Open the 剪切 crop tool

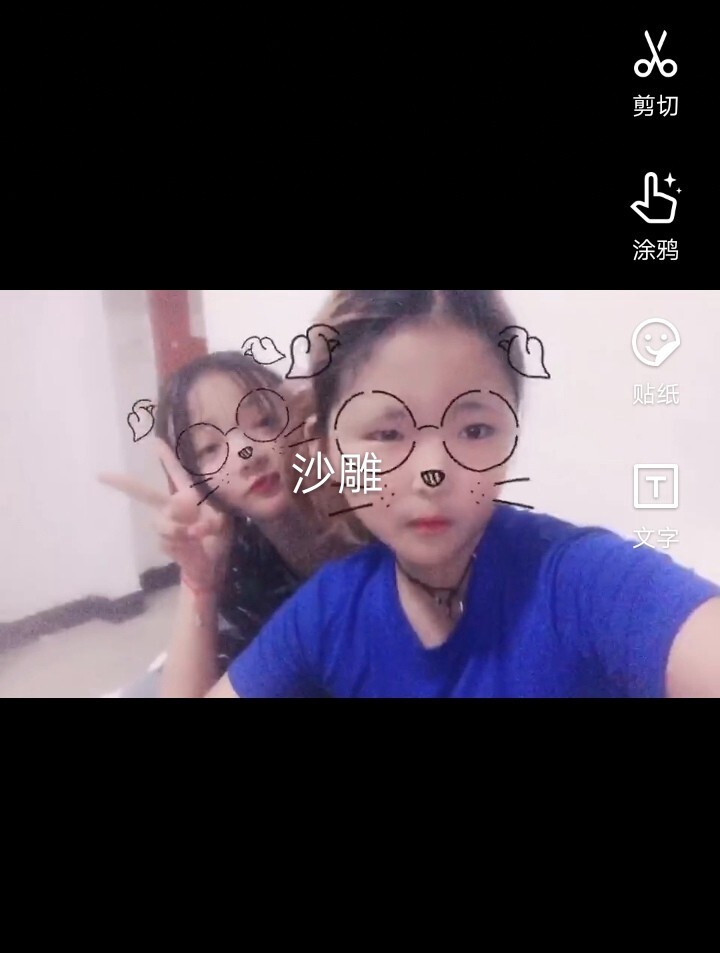point(655,73)
